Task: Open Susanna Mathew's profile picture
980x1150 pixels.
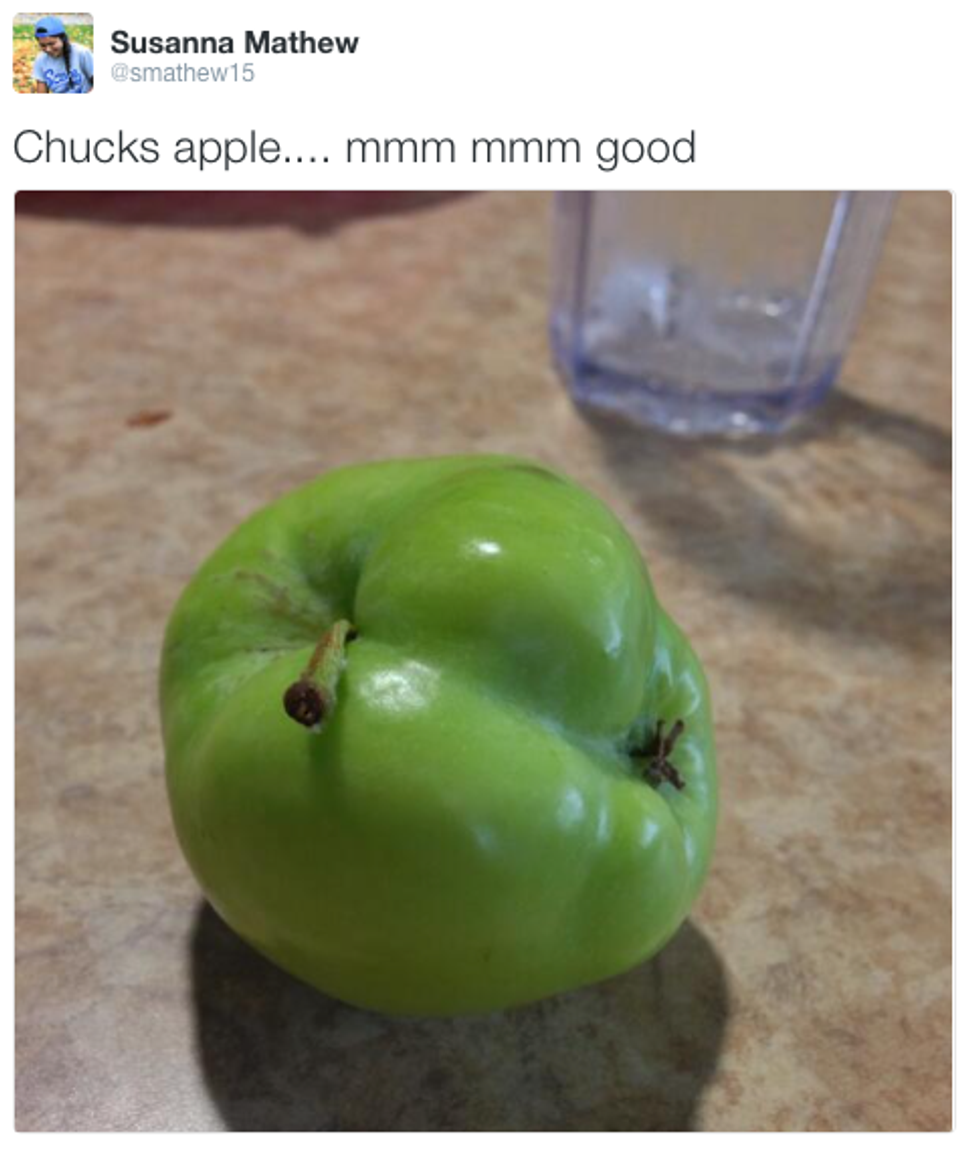Action: [53, 53]
